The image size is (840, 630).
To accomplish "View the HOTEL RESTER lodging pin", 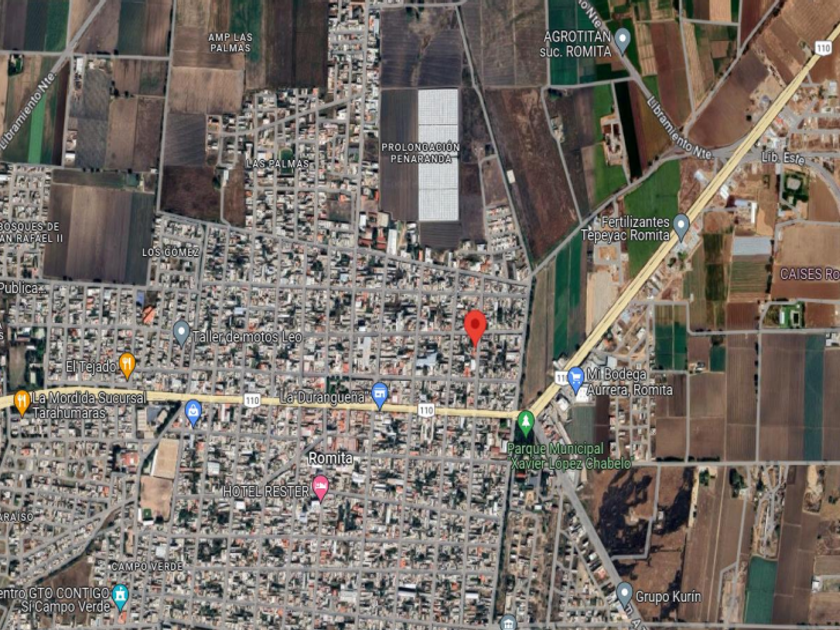I will click(x=320, y=488).
